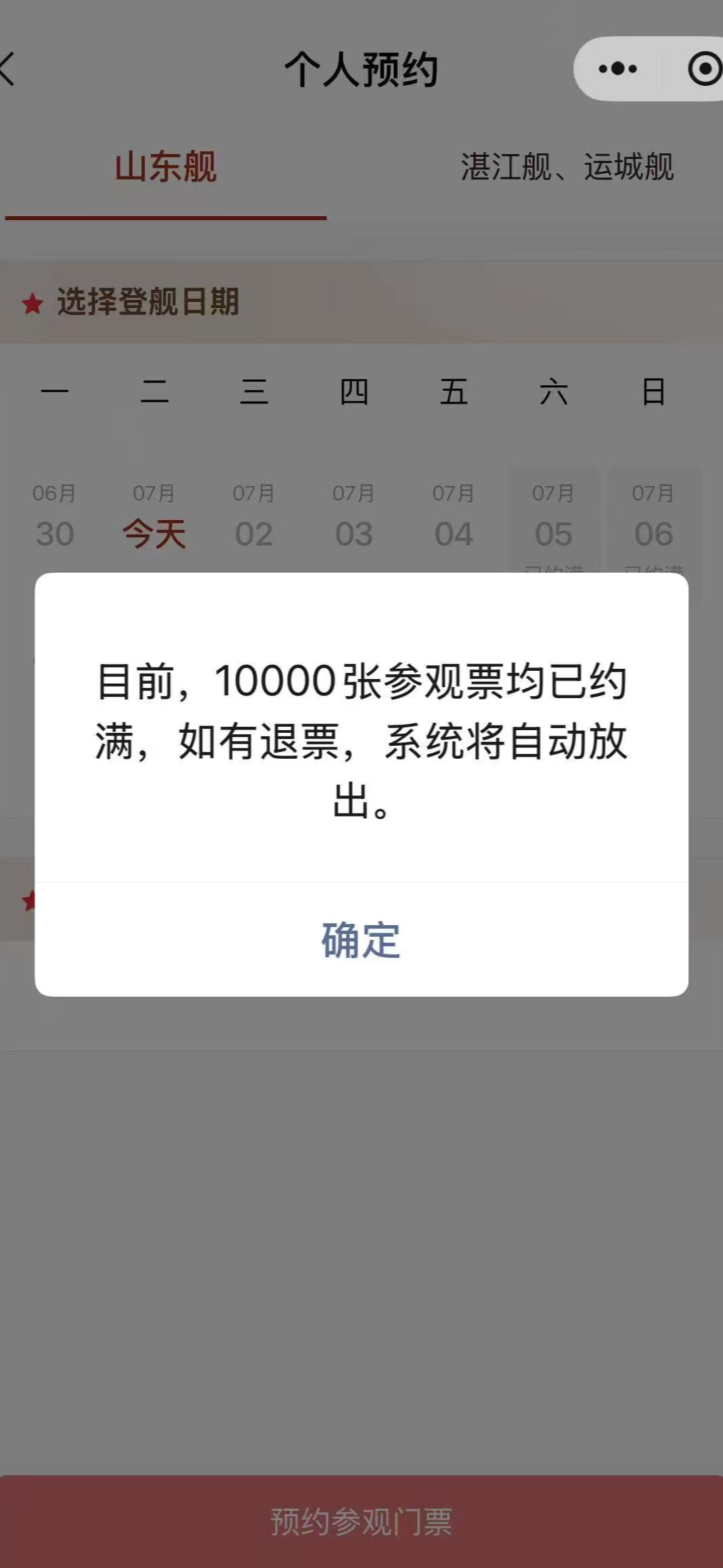Viewport: 723px width, 1568px height.
Task: Confirm the dialog by tapping 确定
Action: coord(361,940)
